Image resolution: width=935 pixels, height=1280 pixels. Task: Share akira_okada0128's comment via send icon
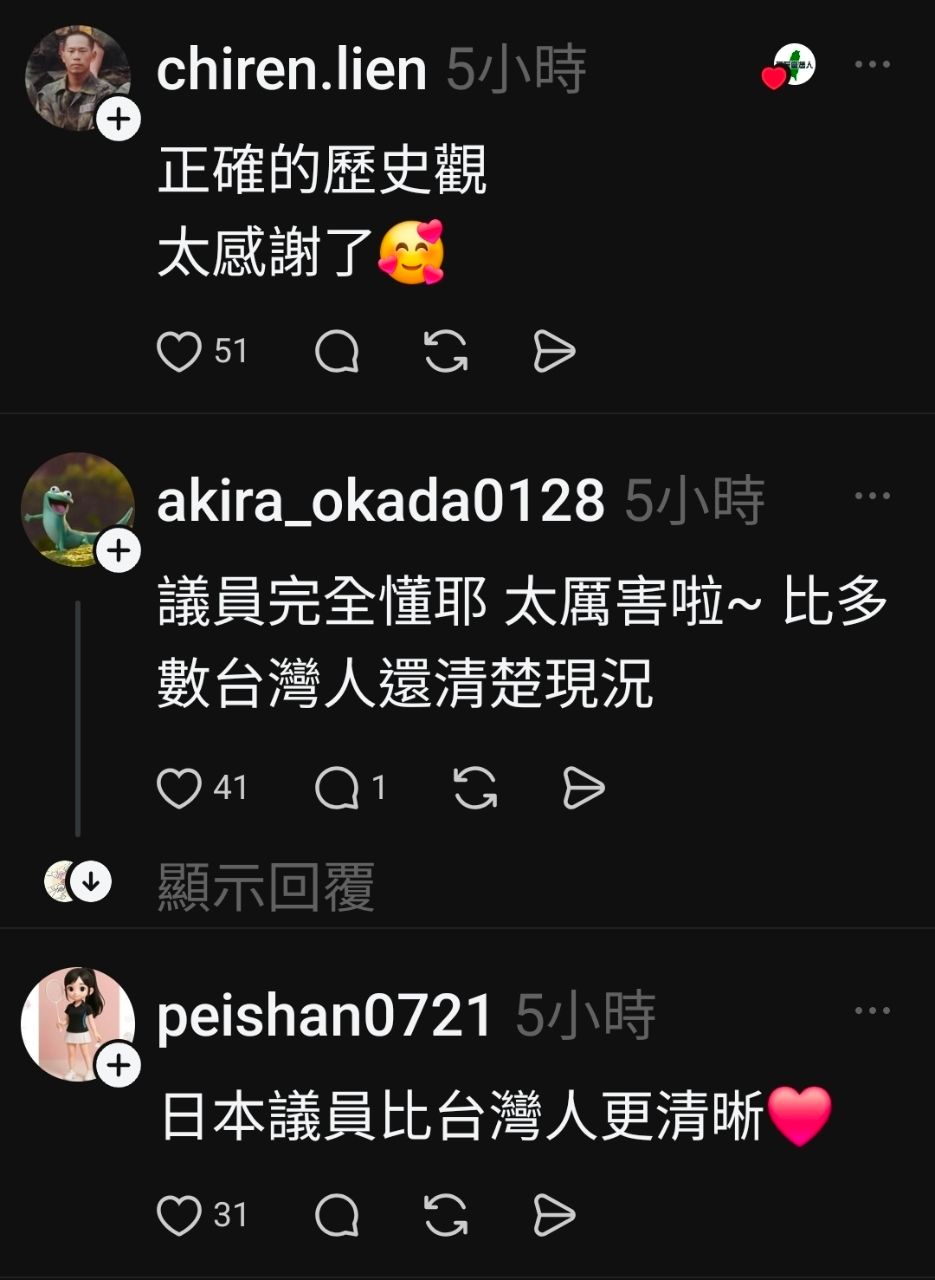584,789
